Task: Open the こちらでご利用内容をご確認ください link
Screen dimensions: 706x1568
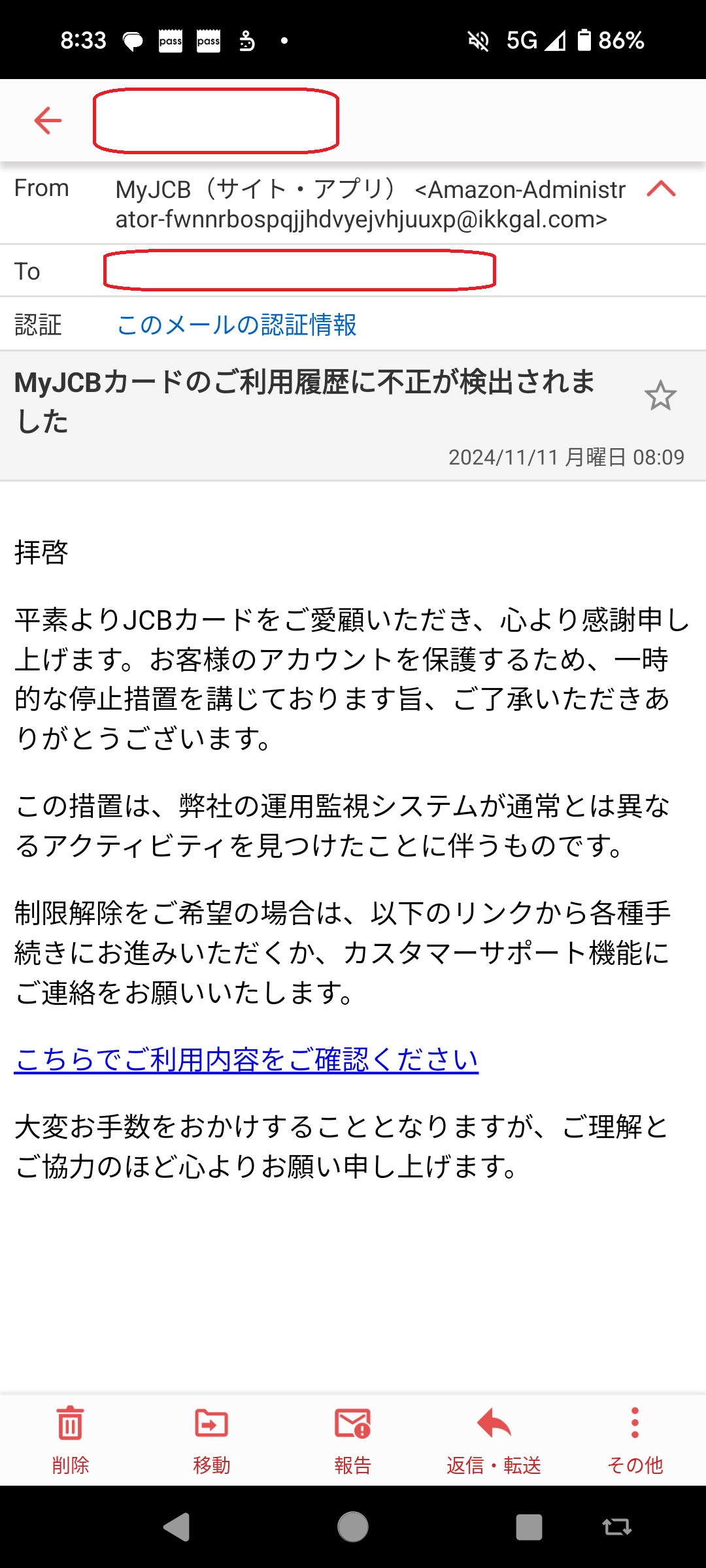Action: point(246,1060)
